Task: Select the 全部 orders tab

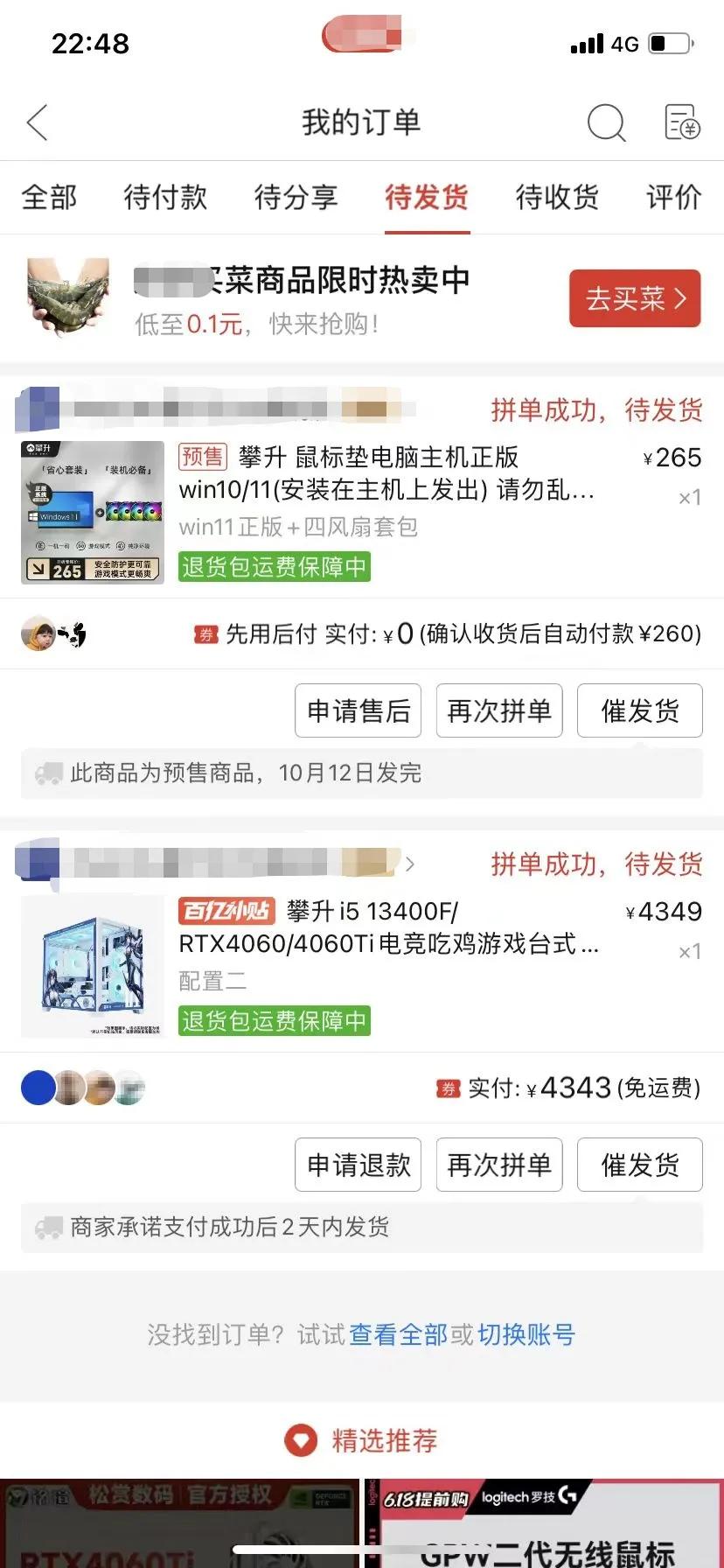Action: (x=50, y=198)
